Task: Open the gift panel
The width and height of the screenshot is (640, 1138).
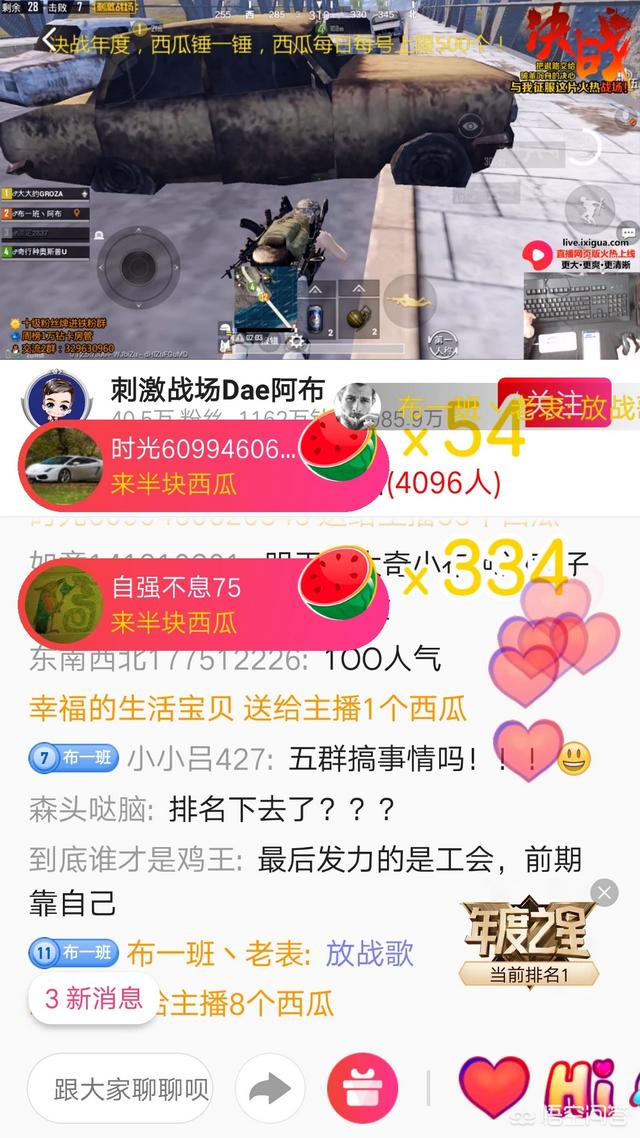Action: pos(362,1089)
